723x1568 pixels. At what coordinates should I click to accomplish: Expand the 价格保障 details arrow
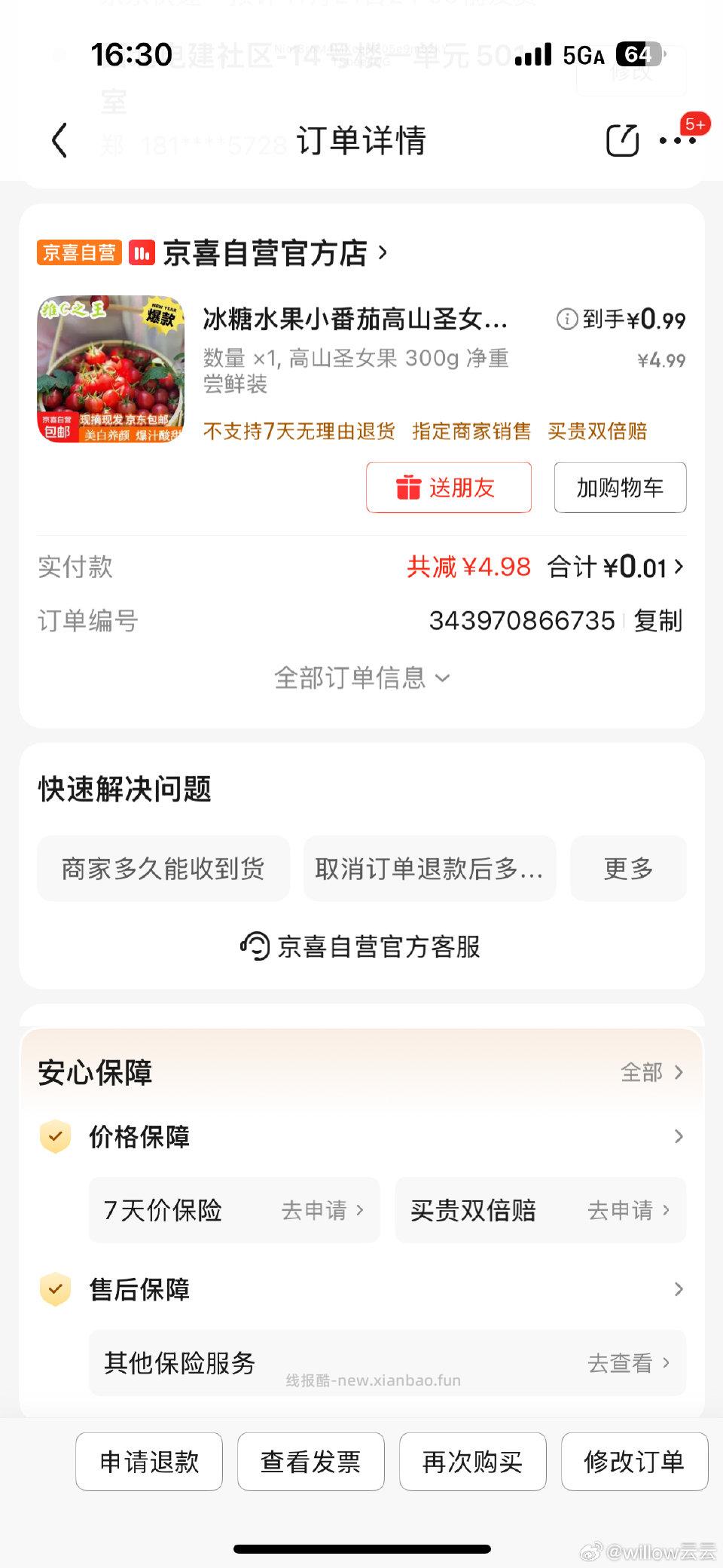(x=677, y=1138)
